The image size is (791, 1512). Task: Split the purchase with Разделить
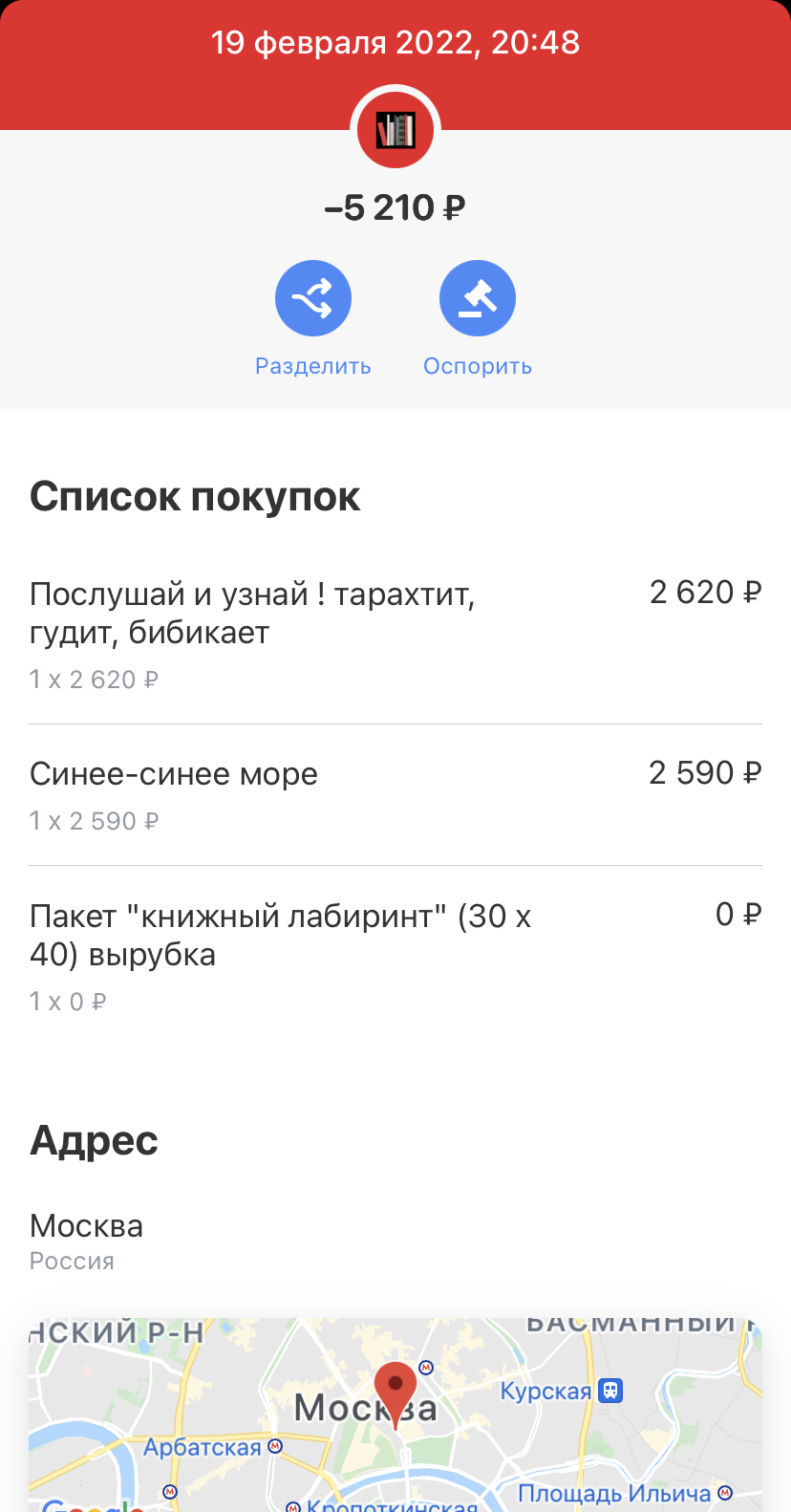coord(313,299)
